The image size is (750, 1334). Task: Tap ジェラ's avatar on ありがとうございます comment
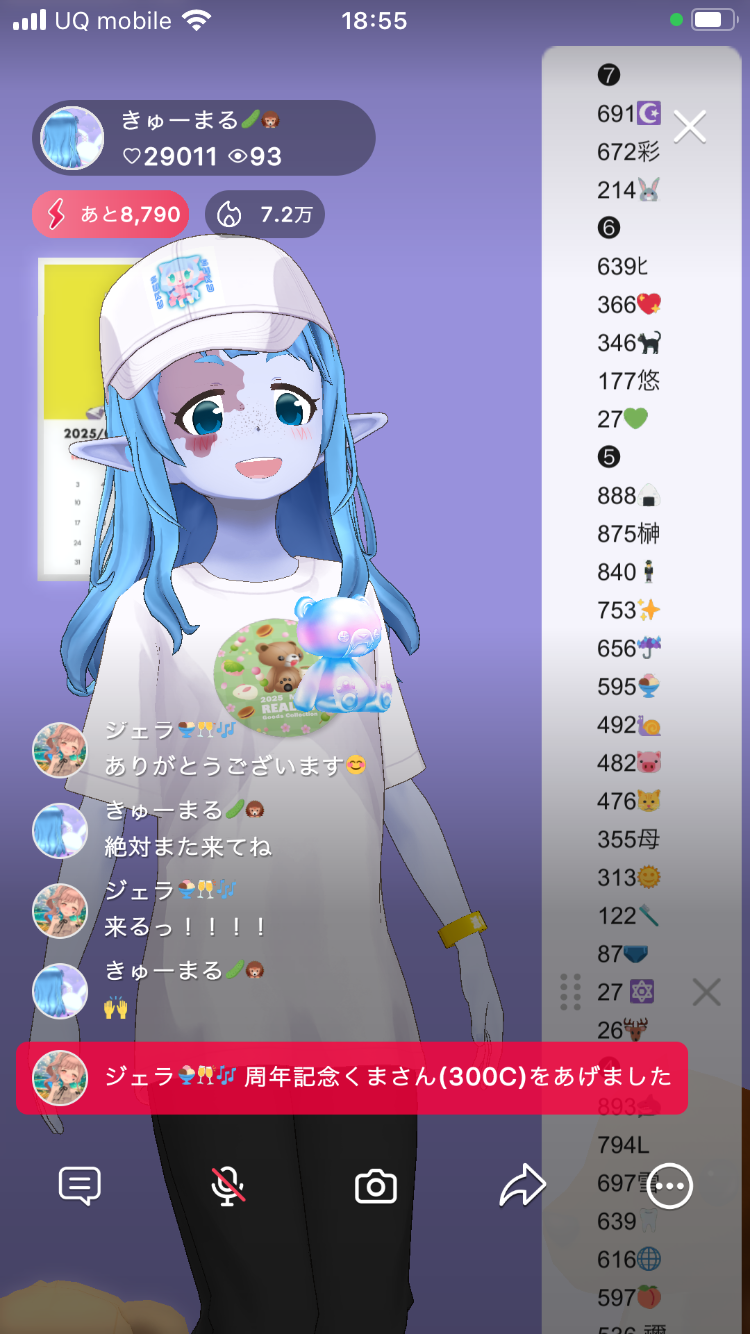click(x=60, y=750)
